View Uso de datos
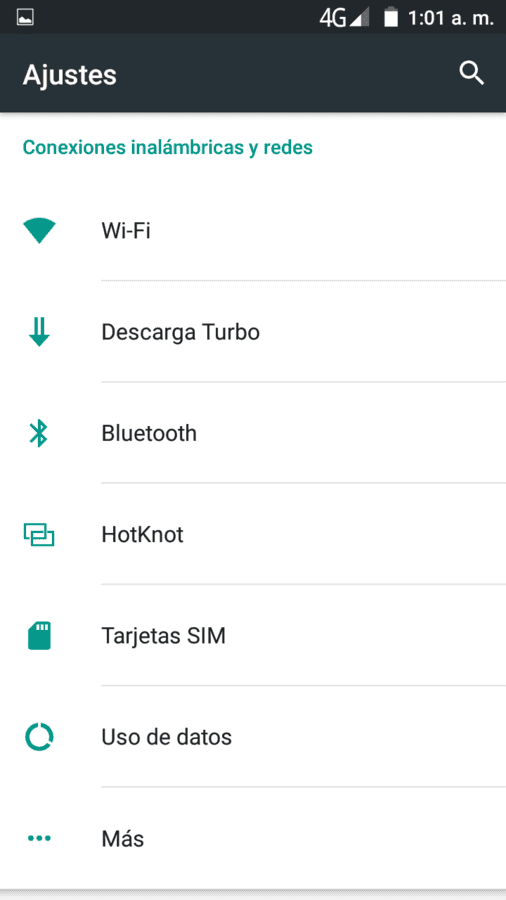 (x=253, y=736)
